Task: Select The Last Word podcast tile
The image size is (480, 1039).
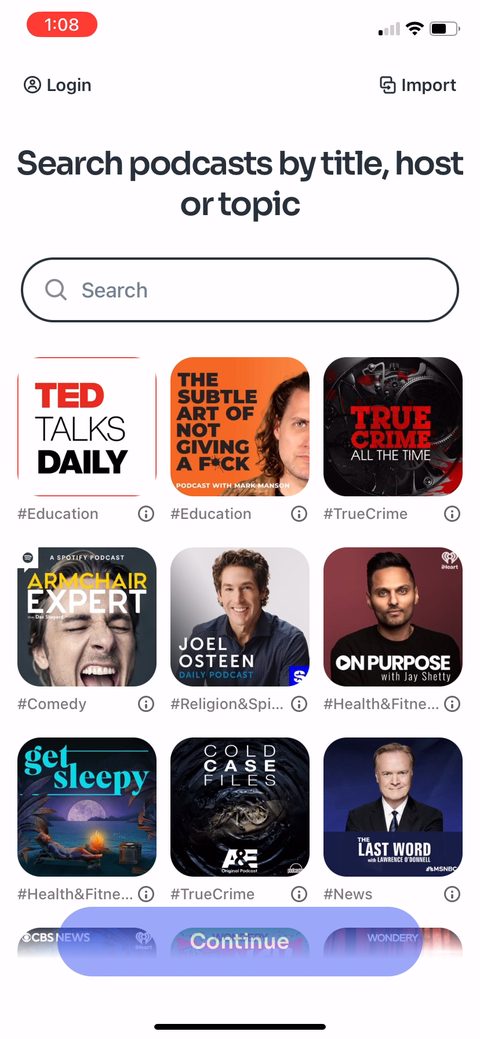Action: point(393,807)
